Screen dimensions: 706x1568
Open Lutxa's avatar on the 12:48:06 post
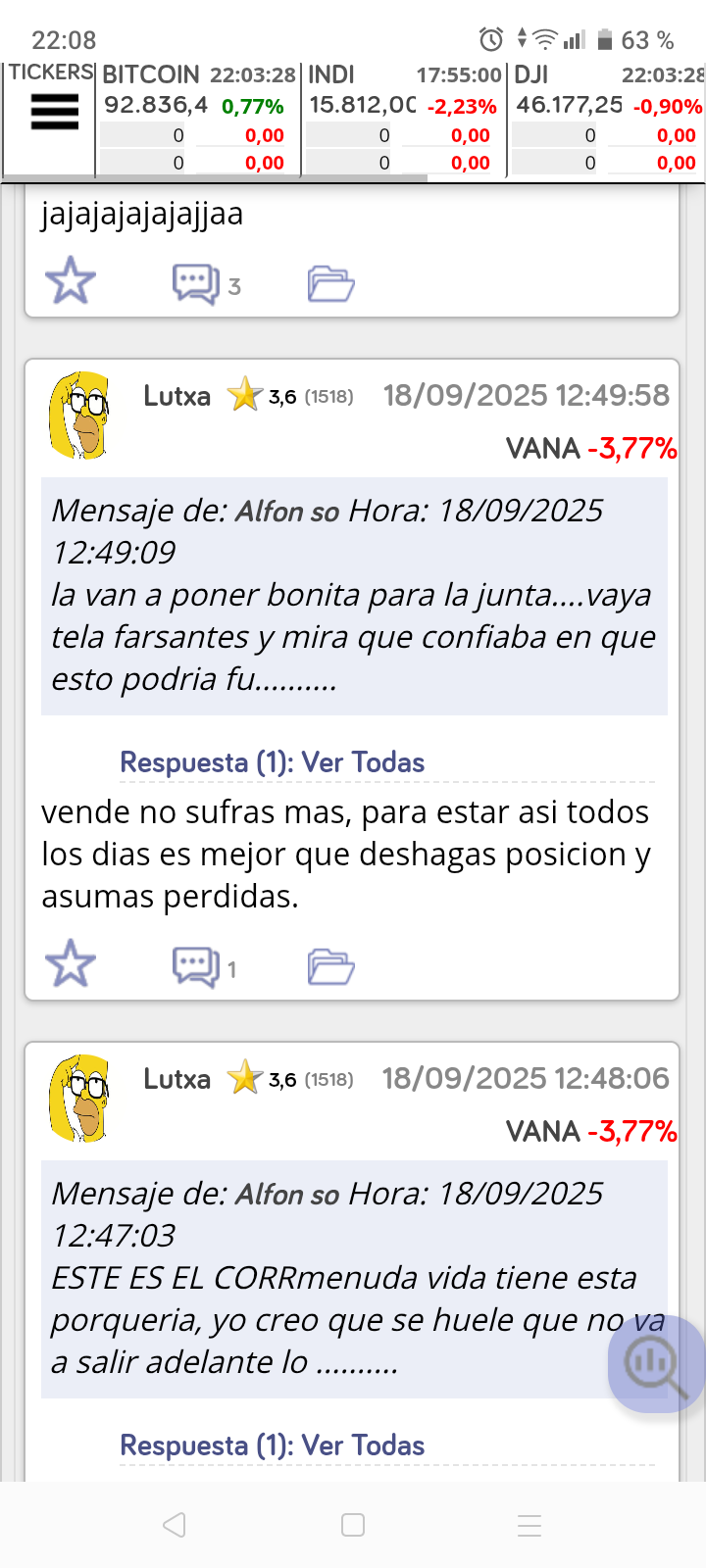point(79,1099)
